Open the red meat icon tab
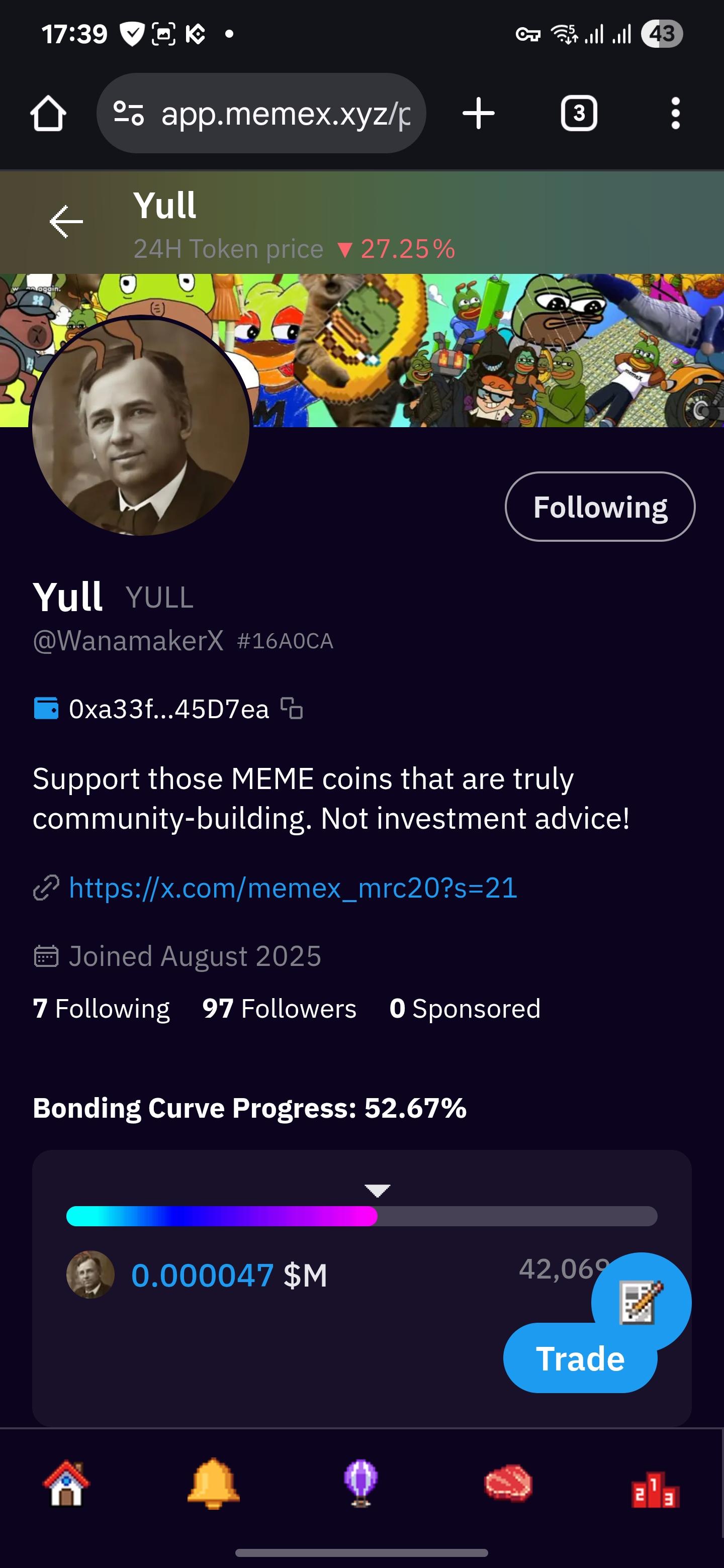Viewport: 724px width, 1568px height. tap(508, 1484)
